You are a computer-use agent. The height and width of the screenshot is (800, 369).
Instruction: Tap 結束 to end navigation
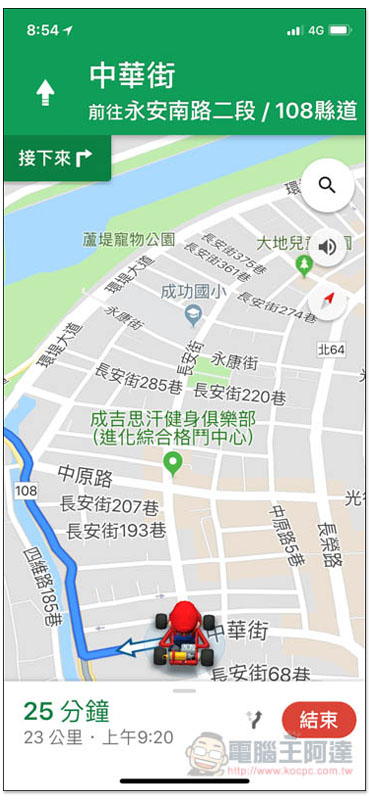tap(318, 719)
